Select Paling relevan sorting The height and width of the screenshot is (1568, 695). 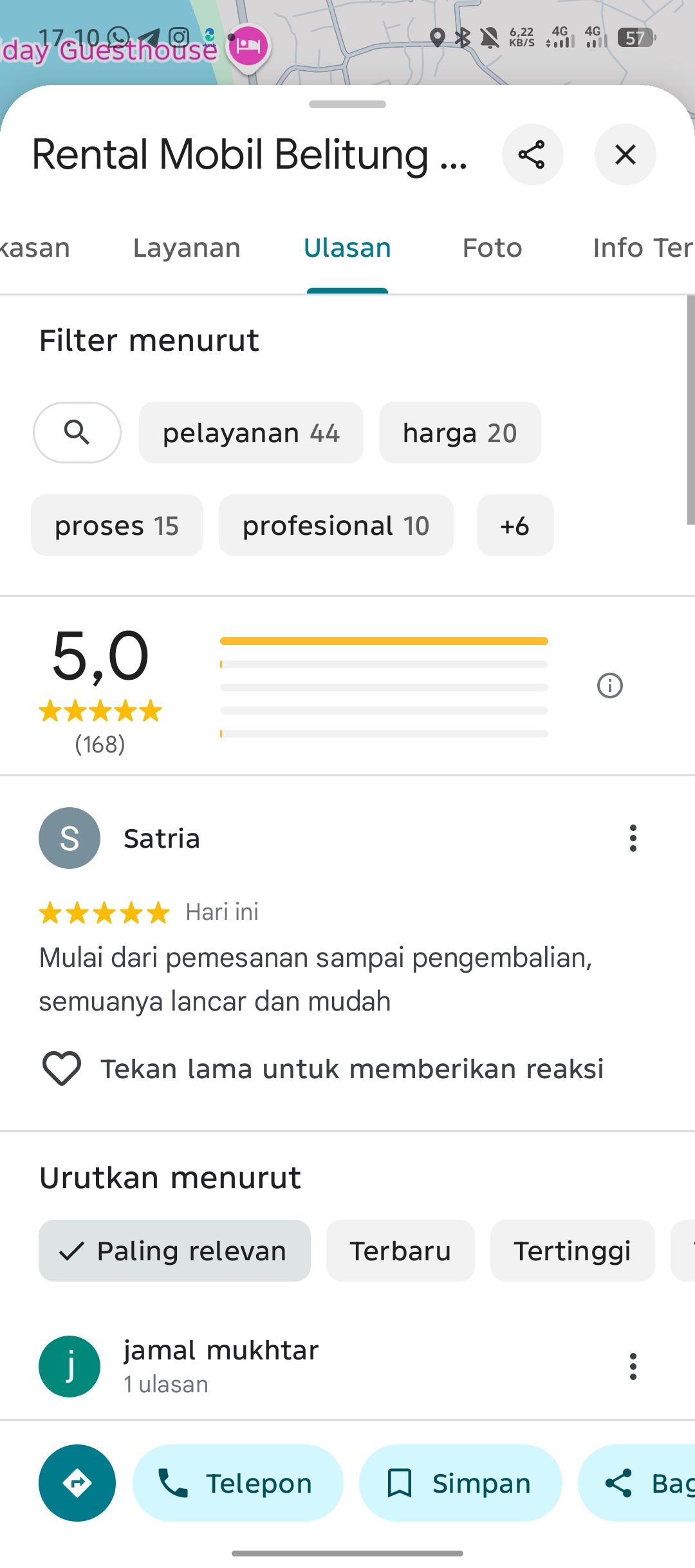(x=174, y=1251)
